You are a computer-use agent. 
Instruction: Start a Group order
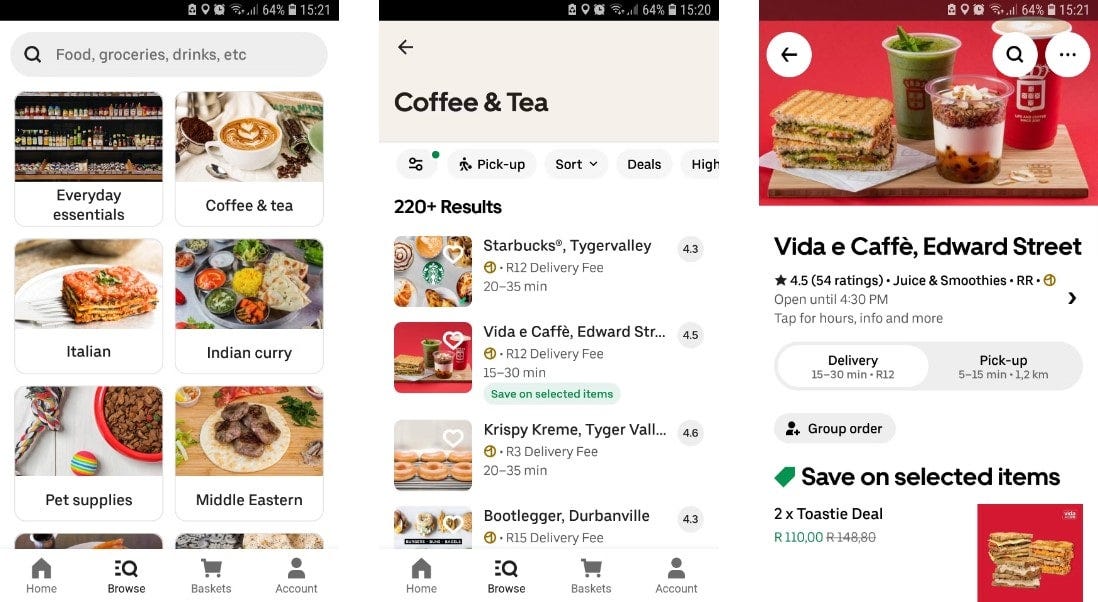pyautogui.click(x=834, y=428)
